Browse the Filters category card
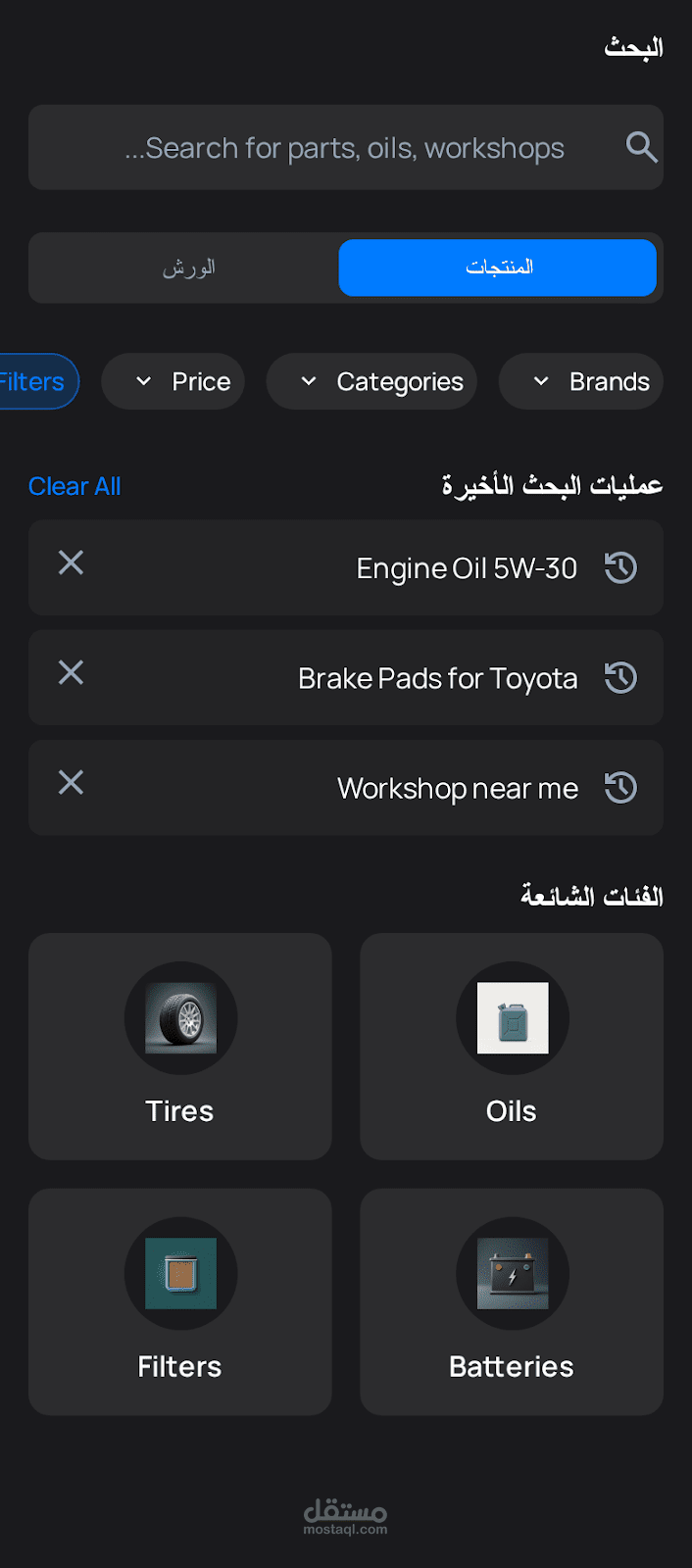 [x=180, y=1301]
